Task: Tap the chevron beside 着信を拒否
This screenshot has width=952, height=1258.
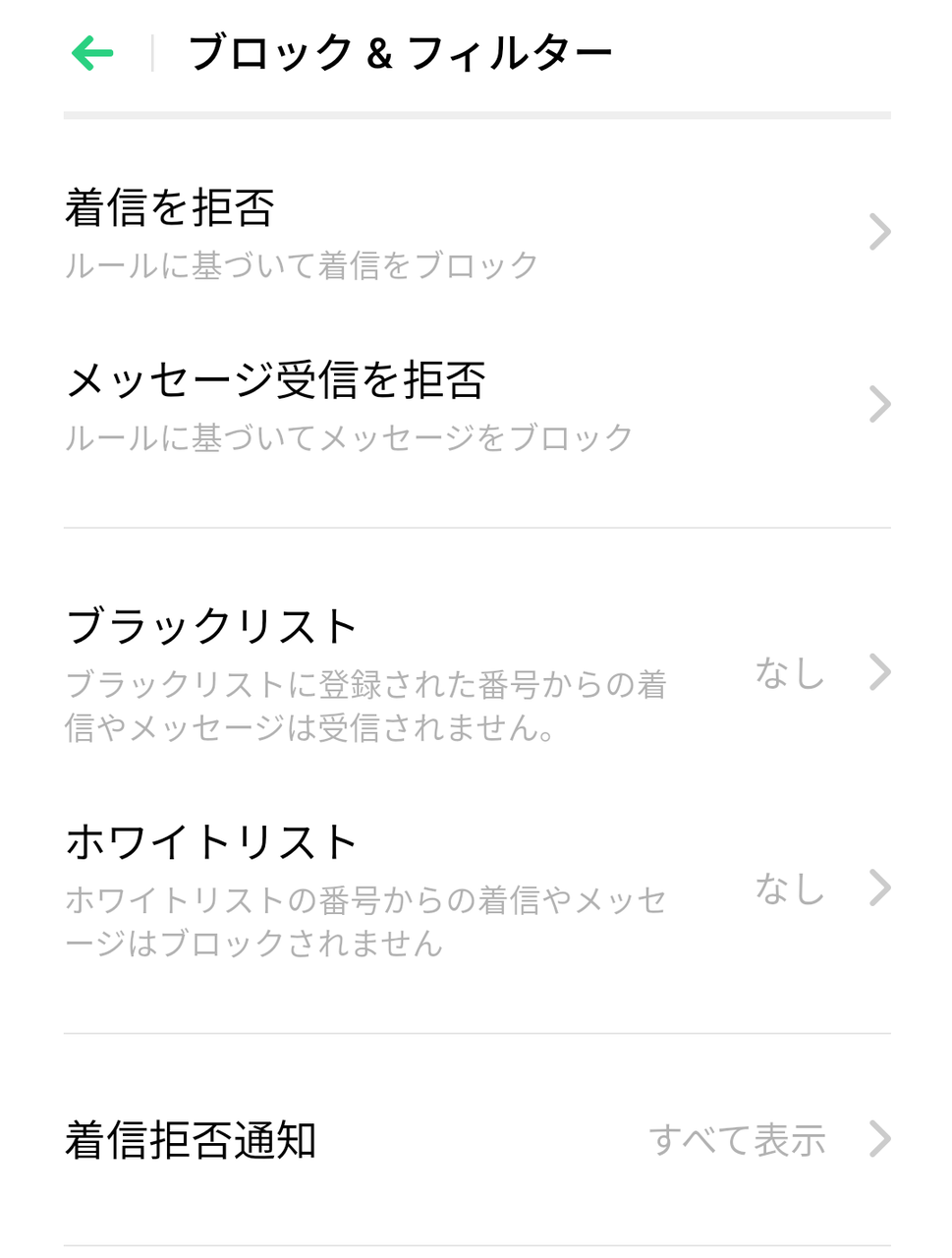Action: 877,231
